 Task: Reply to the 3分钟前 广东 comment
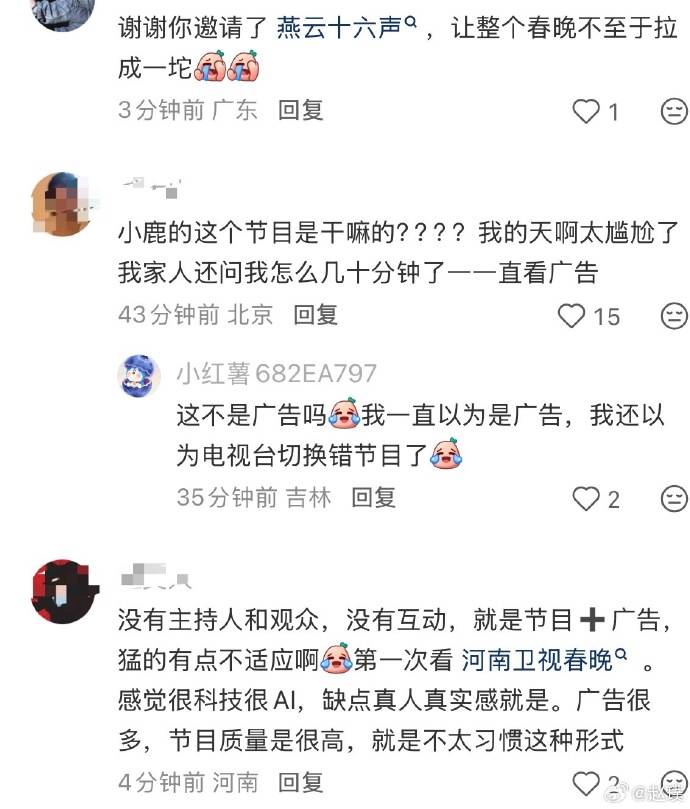[301, 110]
